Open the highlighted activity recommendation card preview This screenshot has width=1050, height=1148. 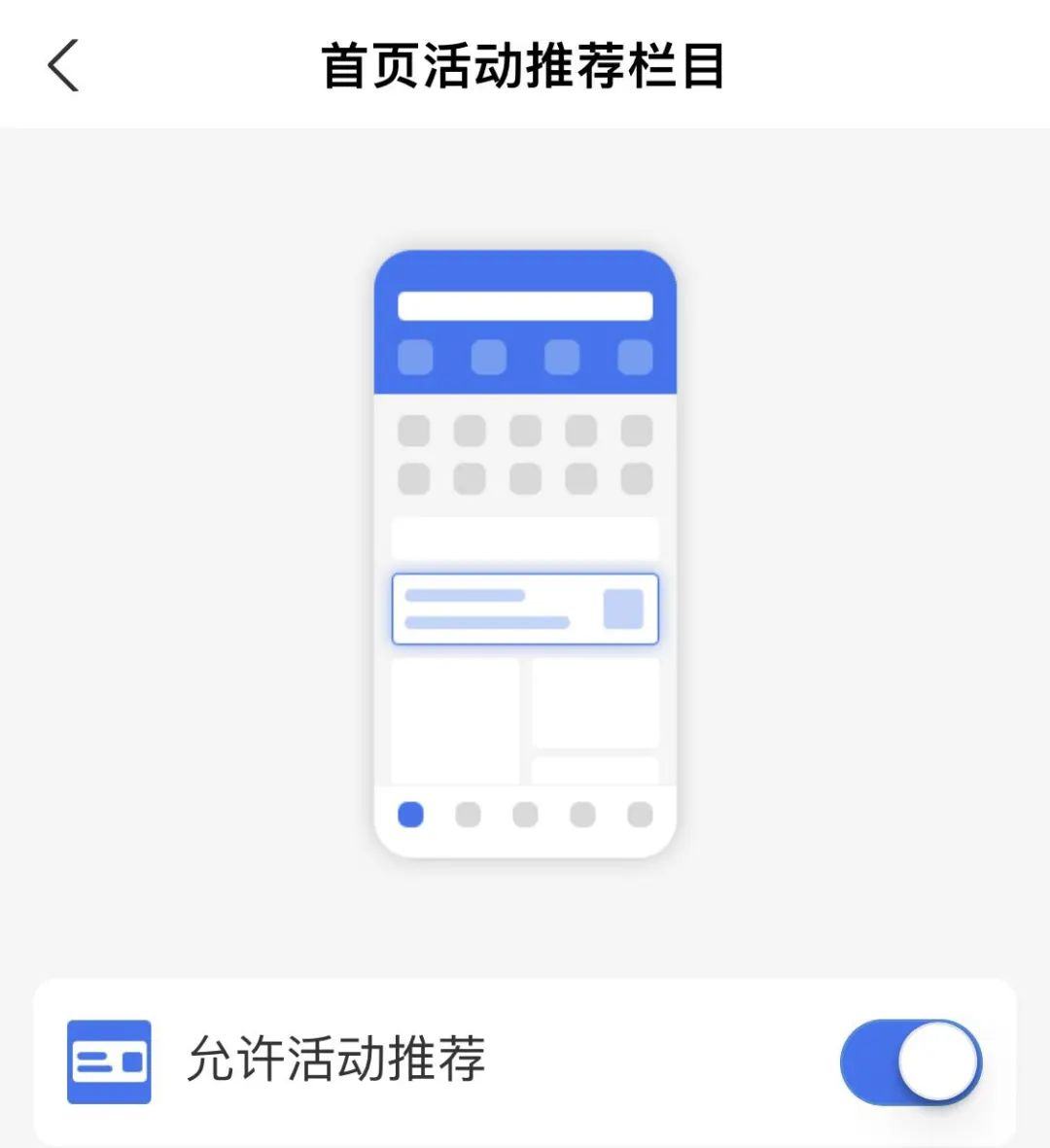coord(525,609)
